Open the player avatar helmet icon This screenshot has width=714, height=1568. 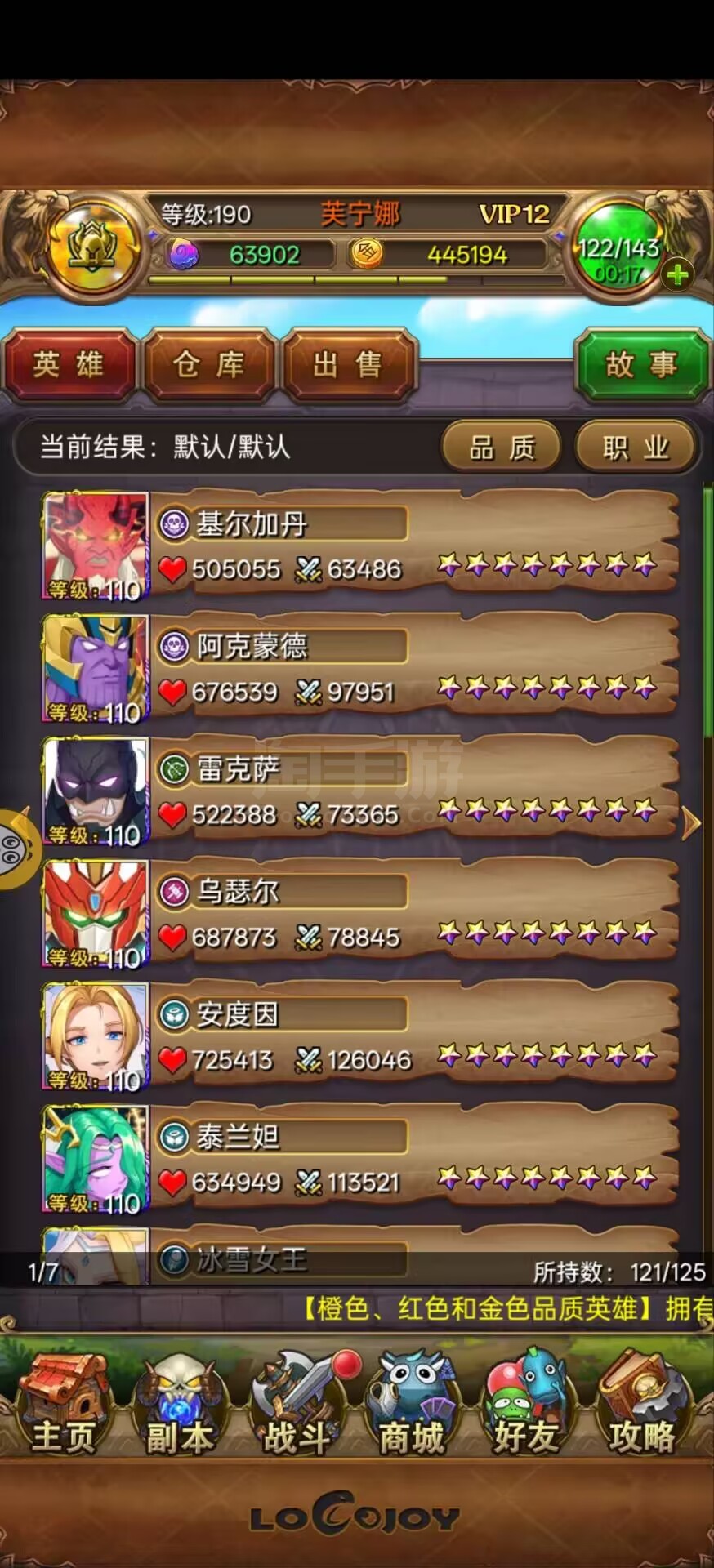pos(93,246)
